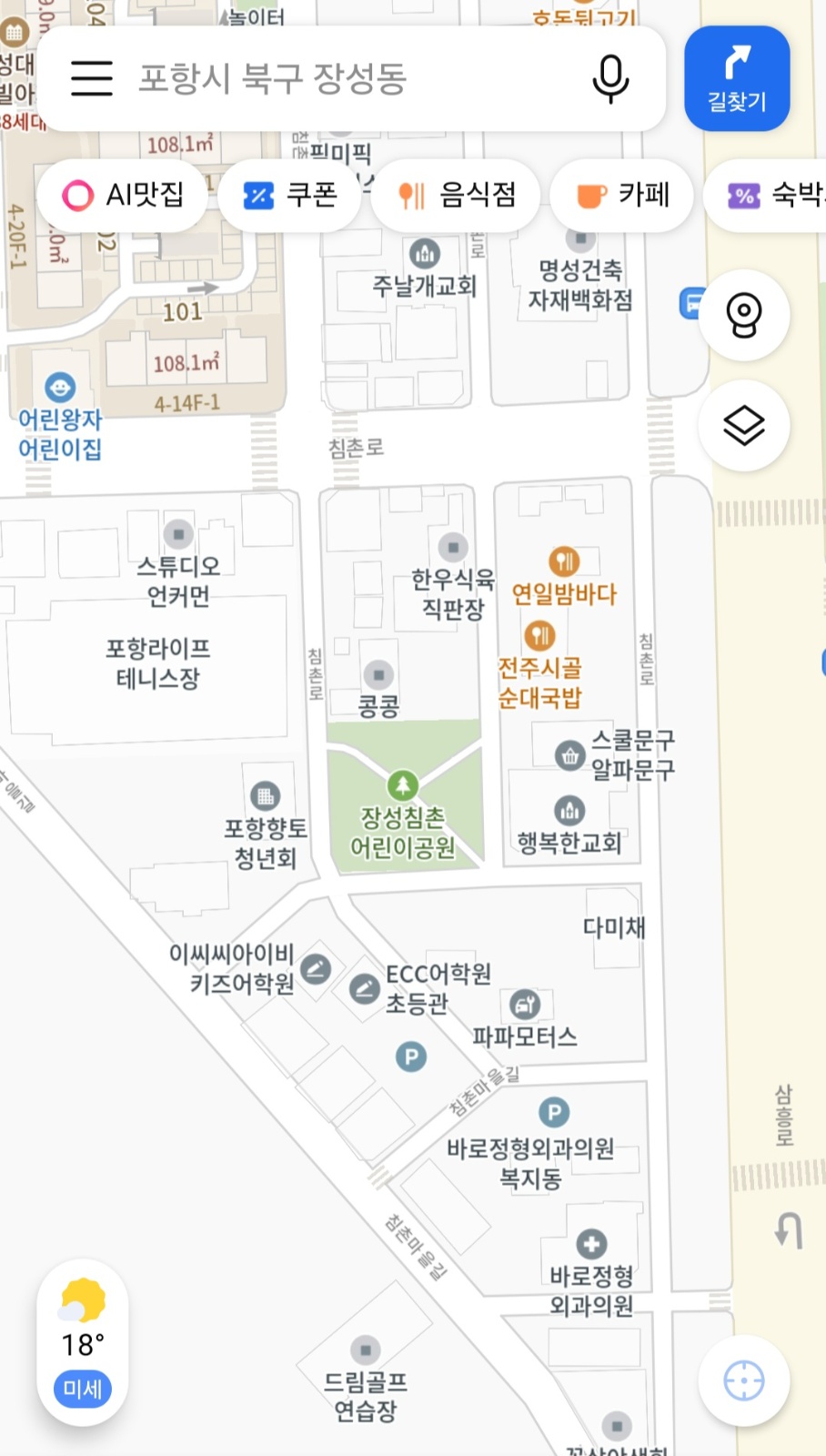
Task: Tap the current location button
Action: point(744,1380)
